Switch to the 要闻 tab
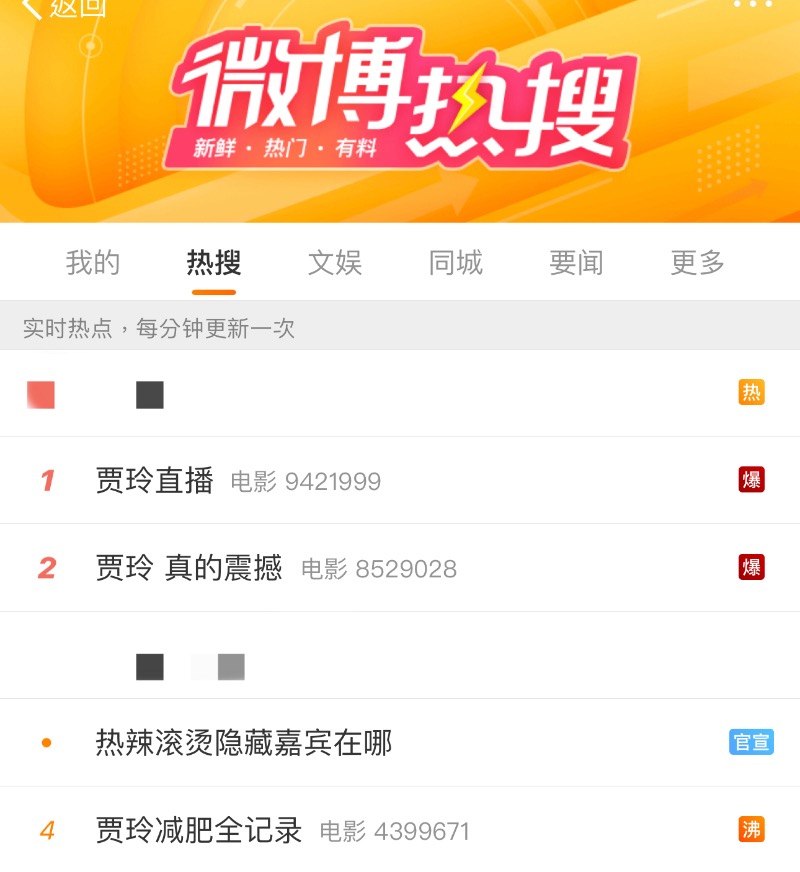800x872 pixels. coord(576,263)
